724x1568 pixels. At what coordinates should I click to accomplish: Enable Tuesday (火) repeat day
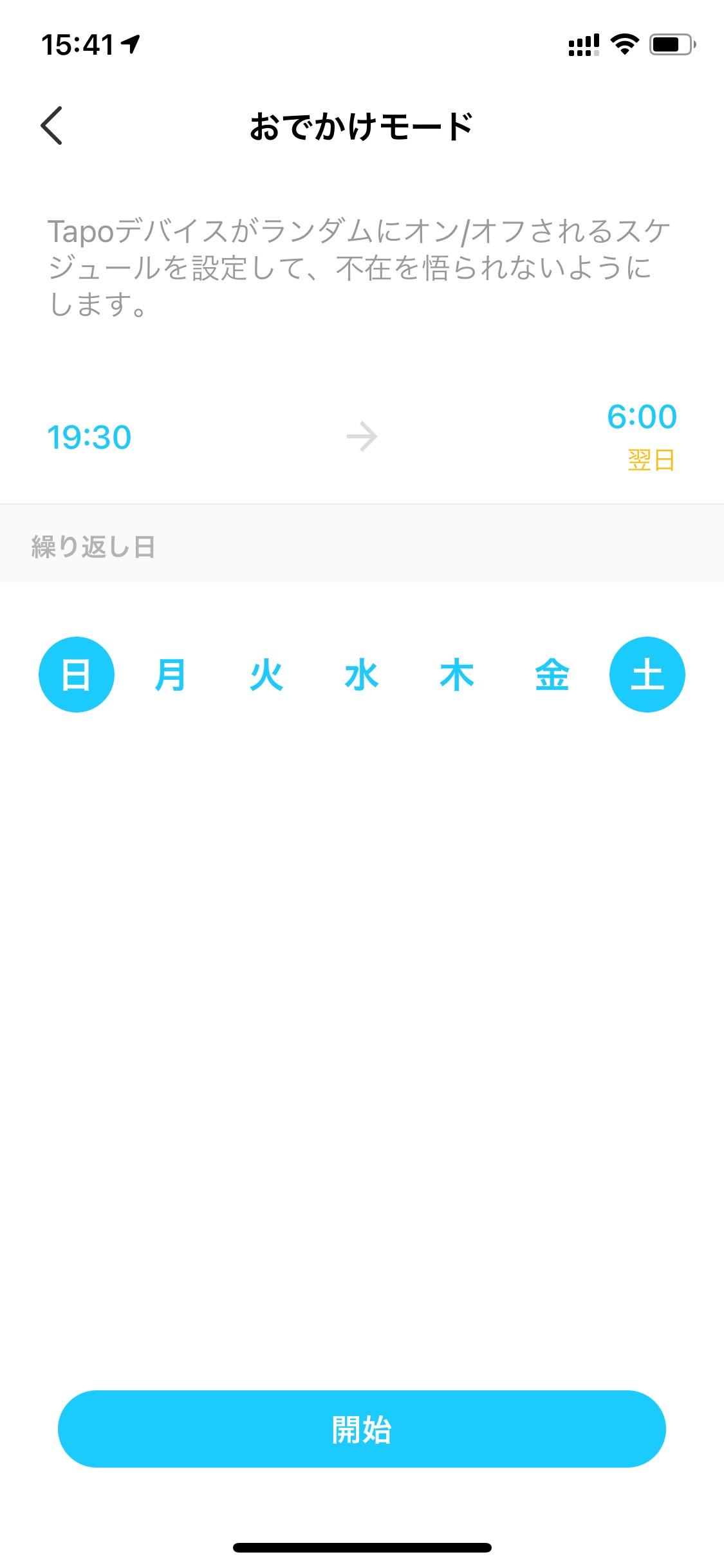pyautogui.click(x=266, y=675)
